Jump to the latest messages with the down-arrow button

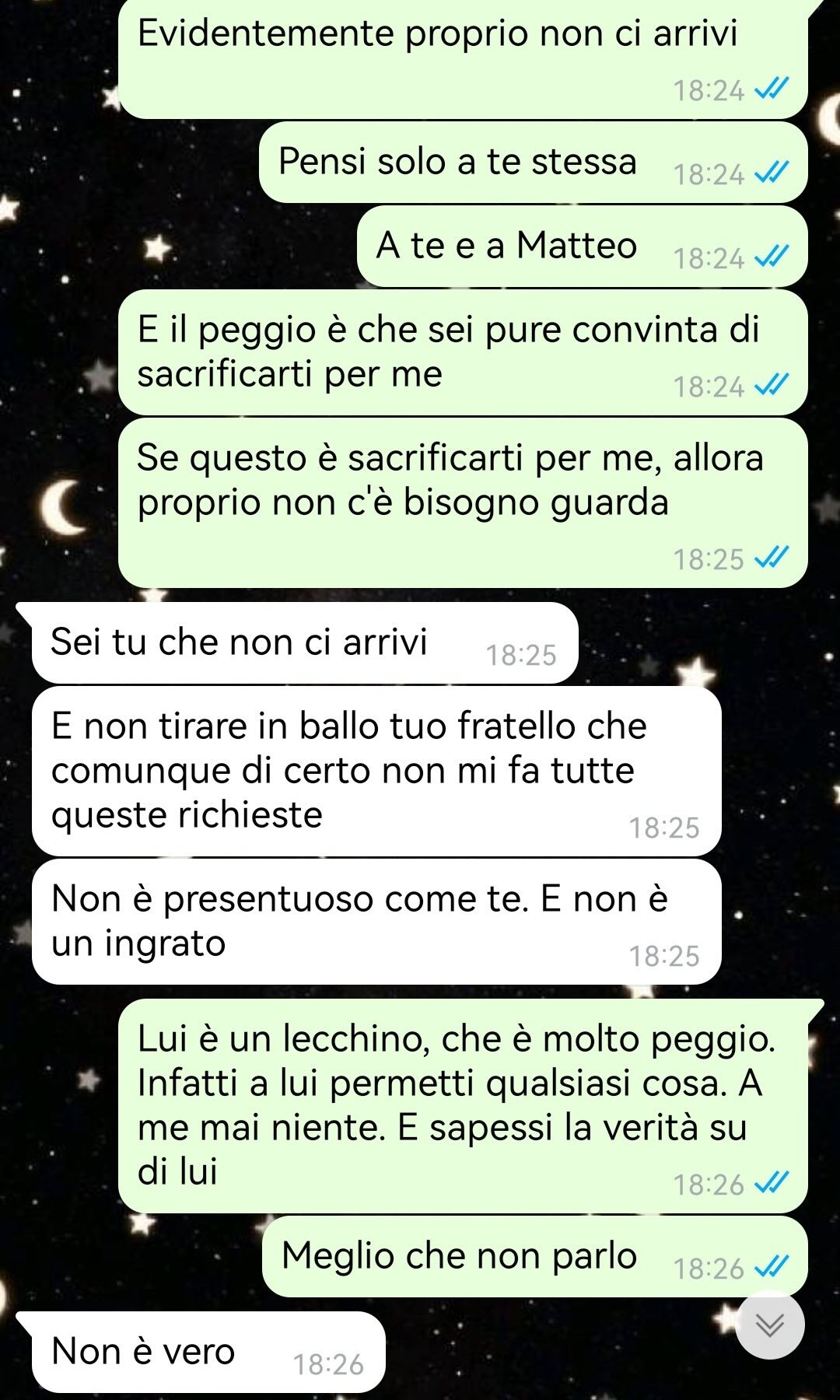coord(770,1325)
